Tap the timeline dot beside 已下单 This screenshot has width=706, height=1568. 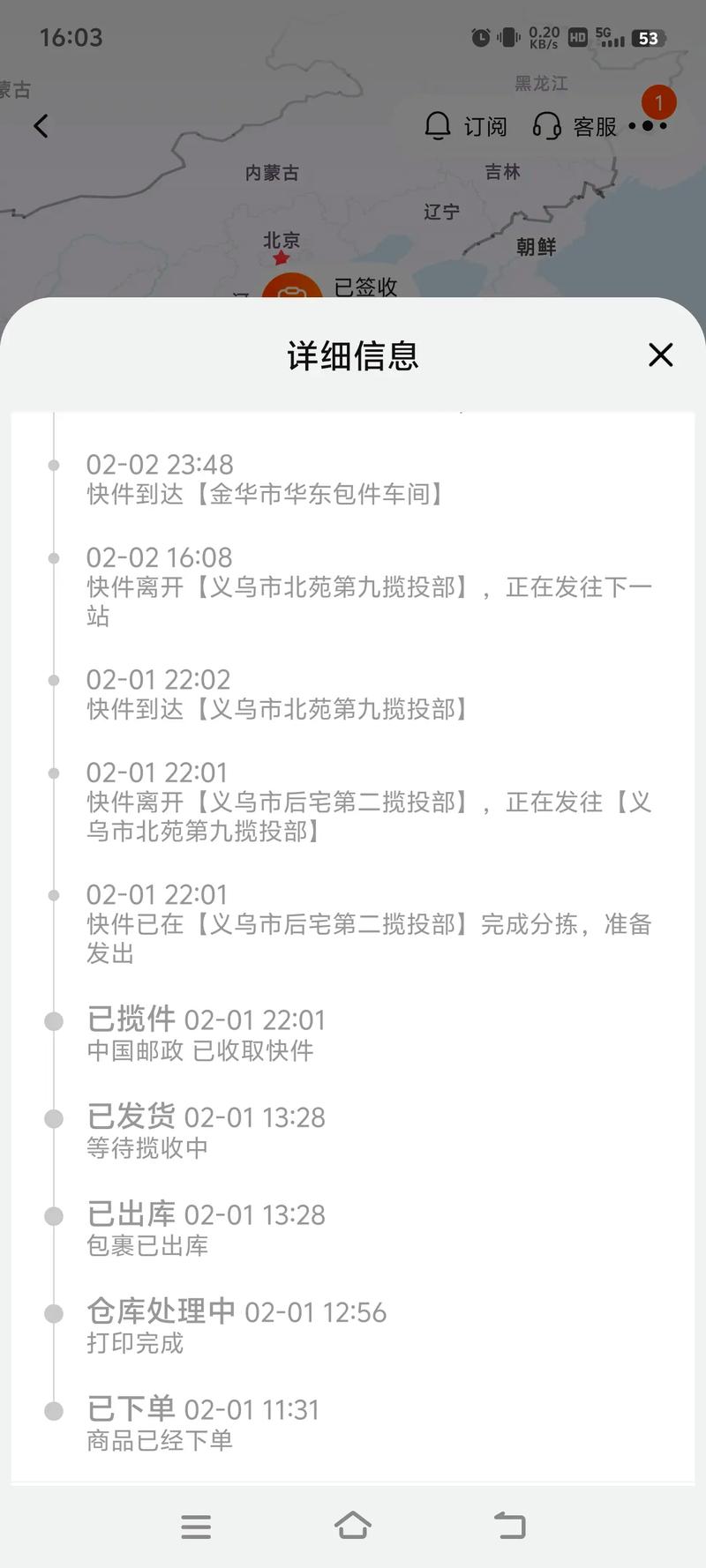(55, 1409)
